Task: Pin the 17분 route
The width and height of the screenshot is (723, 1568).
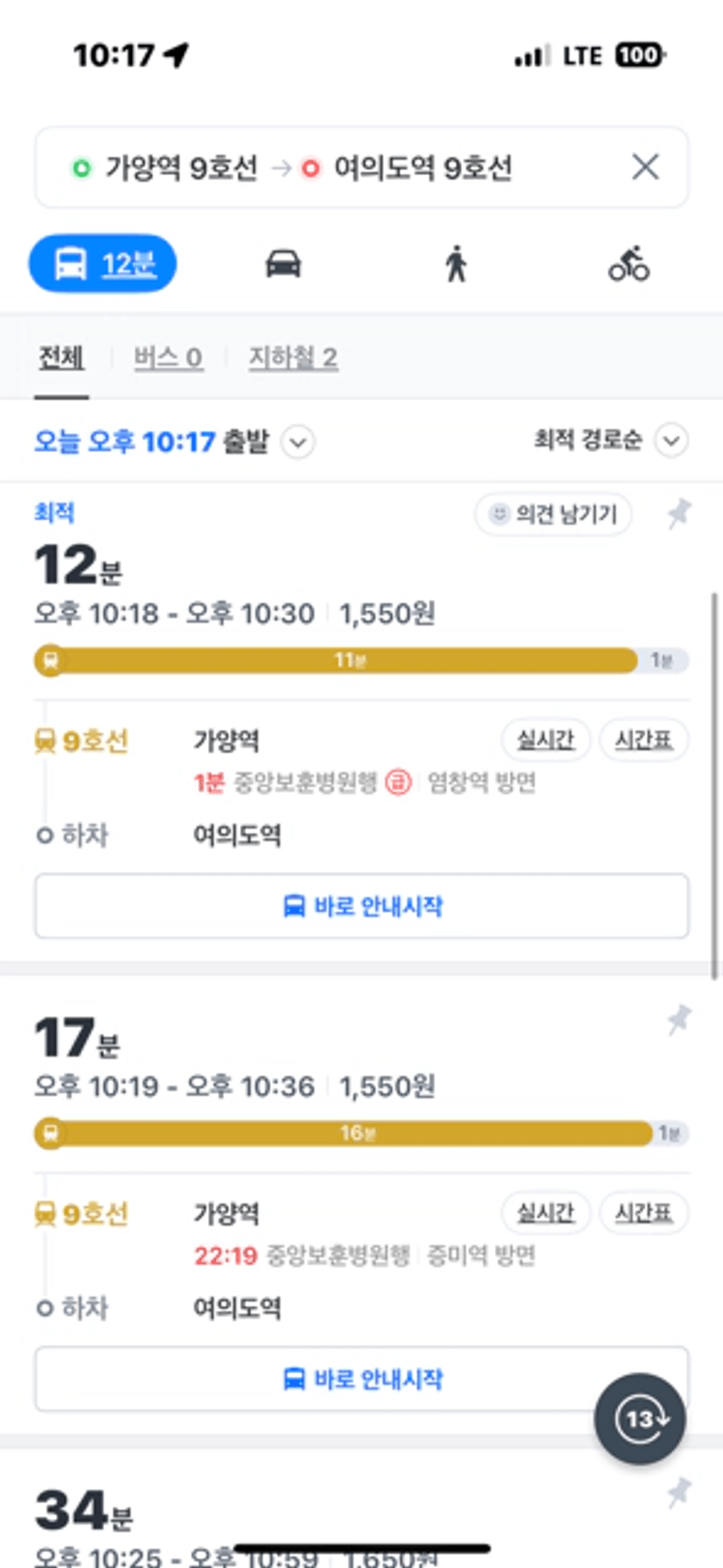Action: [678, 1019]
